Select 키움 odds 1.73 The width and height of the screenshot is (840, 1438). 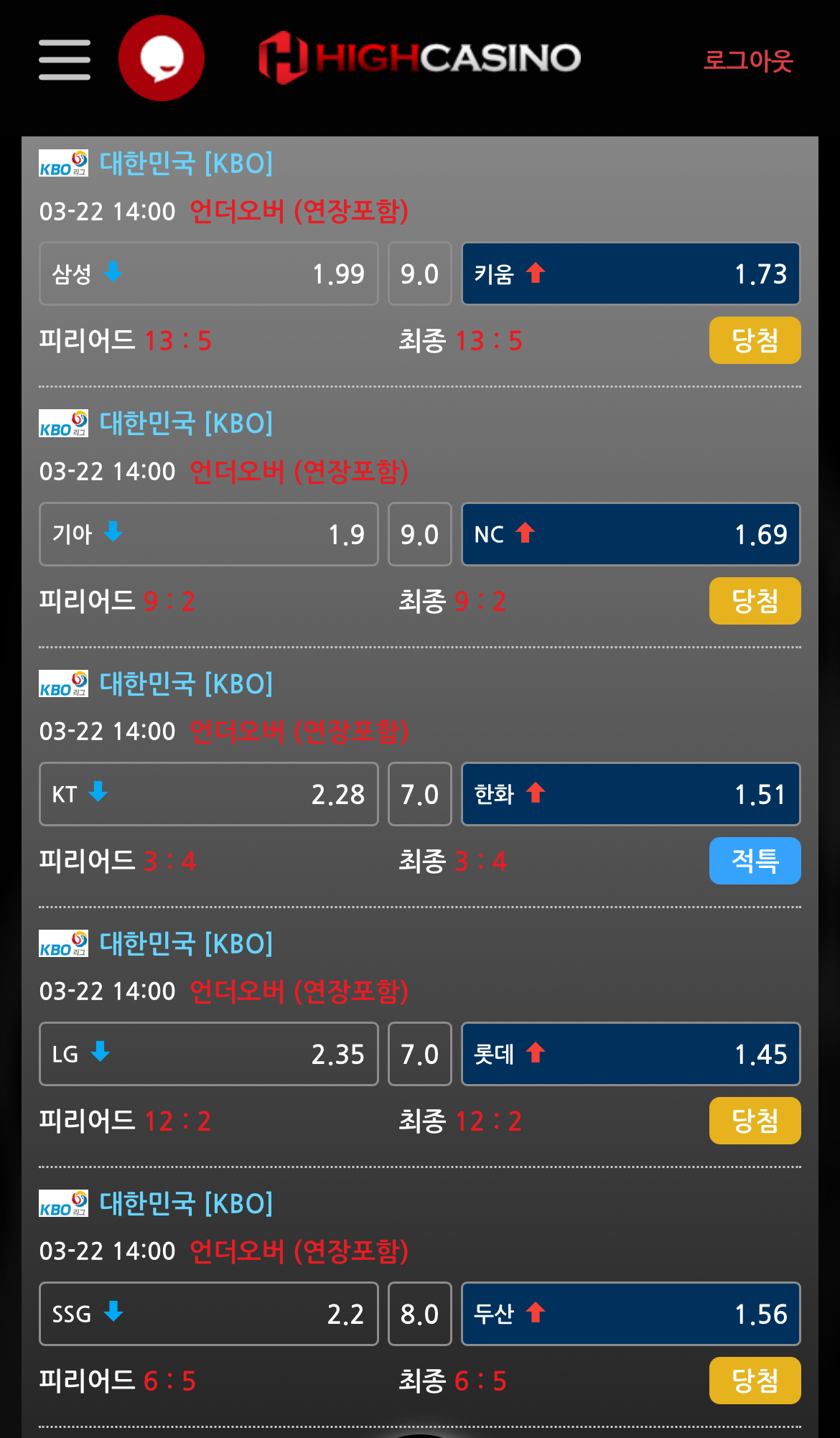pyautogui.click(x=630, y=274)
